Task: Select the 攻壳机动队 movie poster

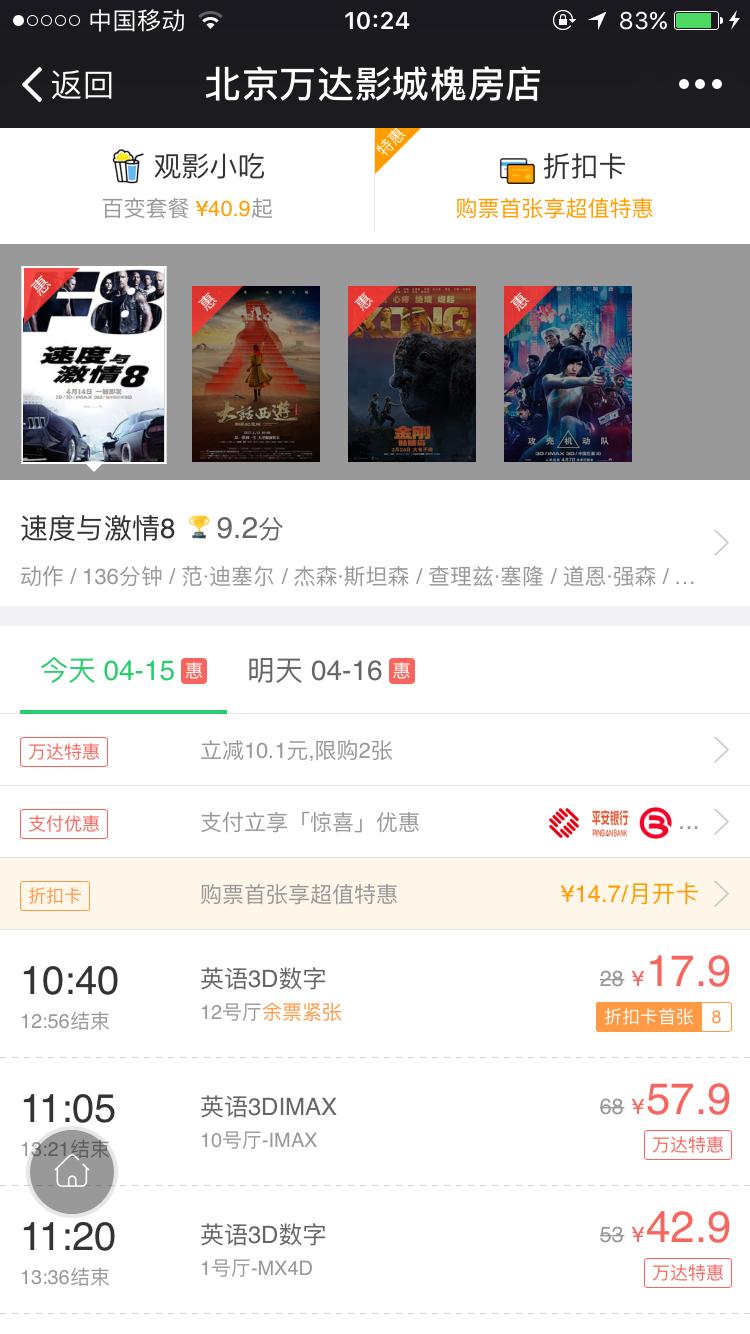Action: pos(568,373)
